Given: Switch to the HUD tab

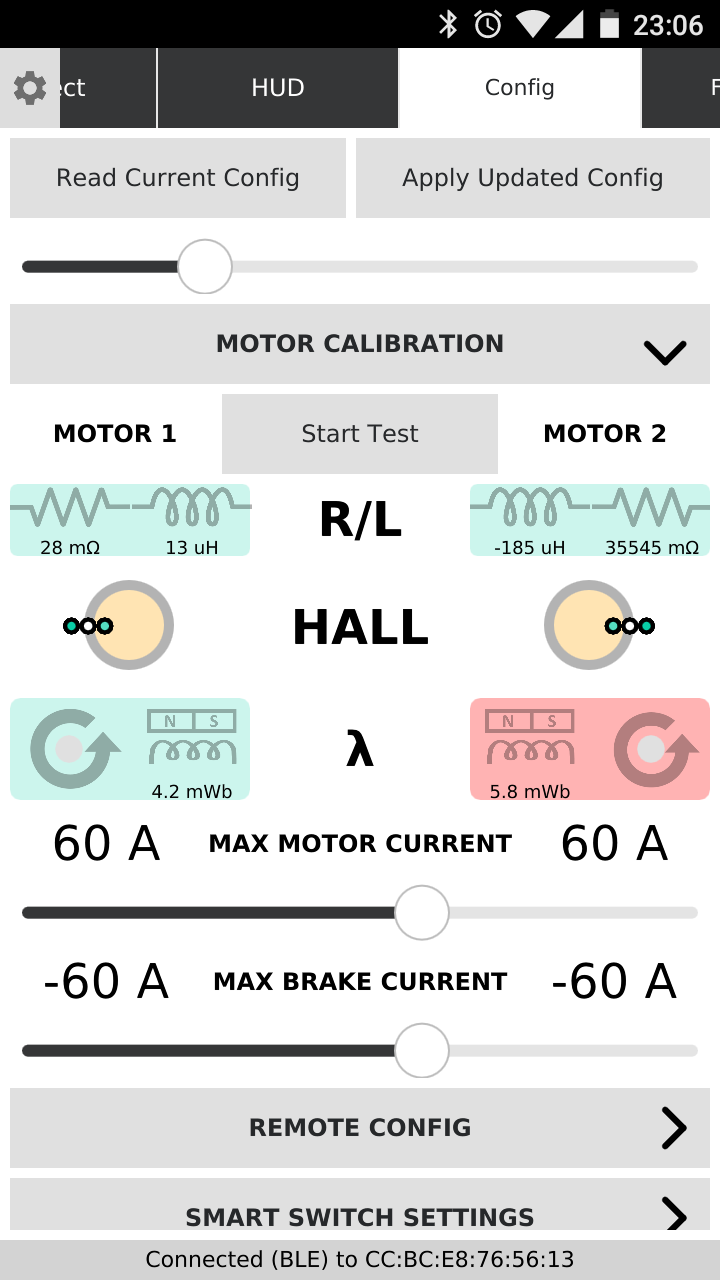Looking at the screenshot, I should coord(277,88).
